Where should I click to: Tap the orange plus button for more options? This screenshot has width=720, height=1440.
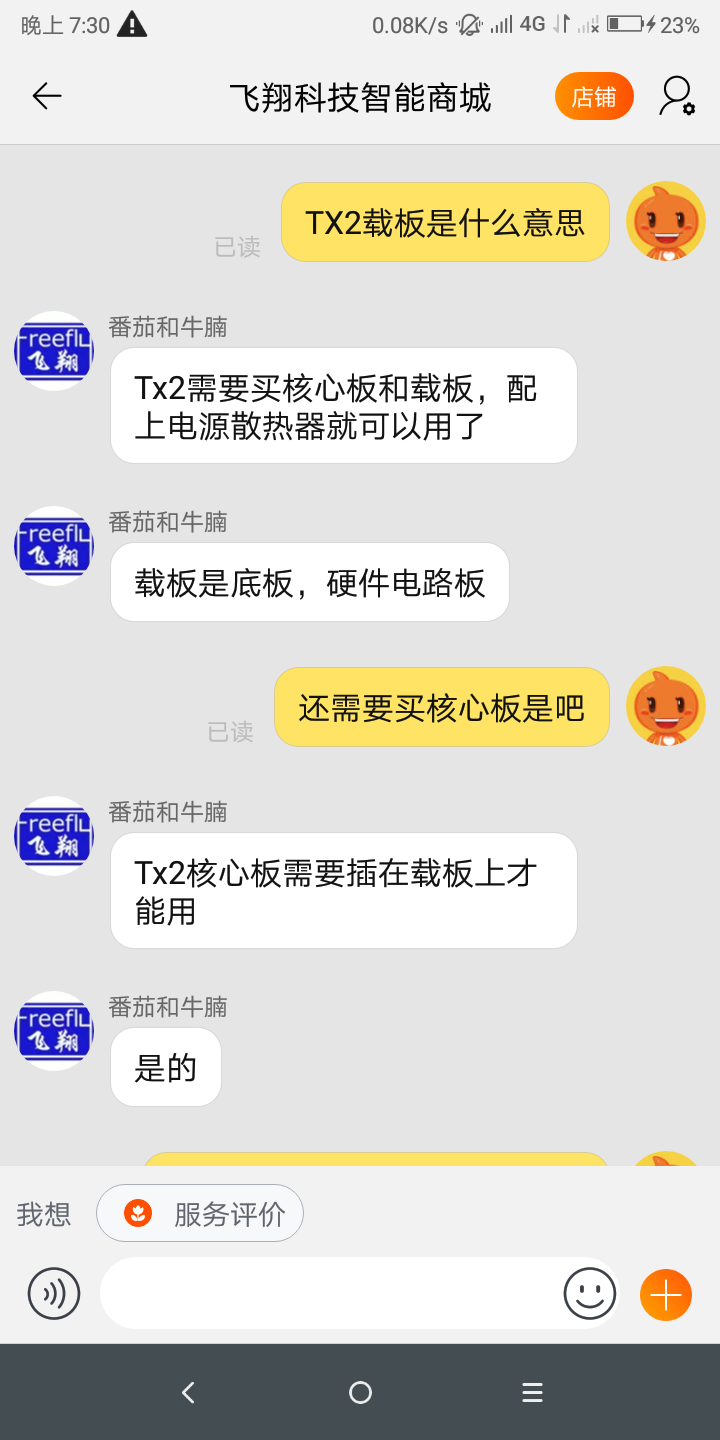click(x=665, y=1293)
